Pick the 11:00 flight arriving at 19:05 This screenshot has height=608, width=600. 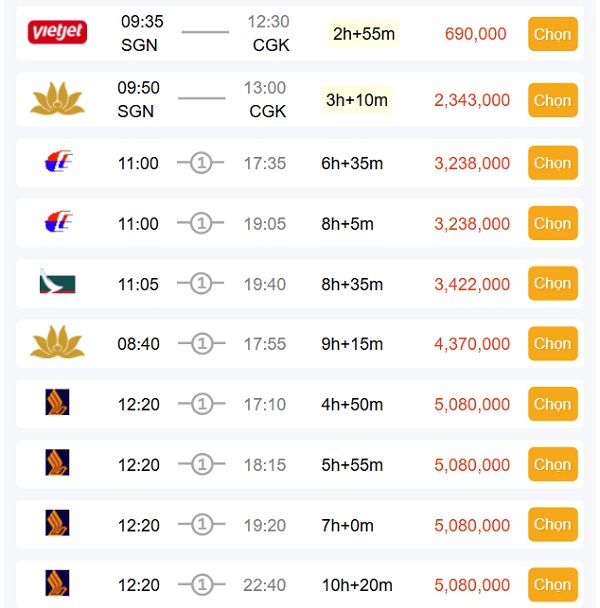(x=552, y=223)
